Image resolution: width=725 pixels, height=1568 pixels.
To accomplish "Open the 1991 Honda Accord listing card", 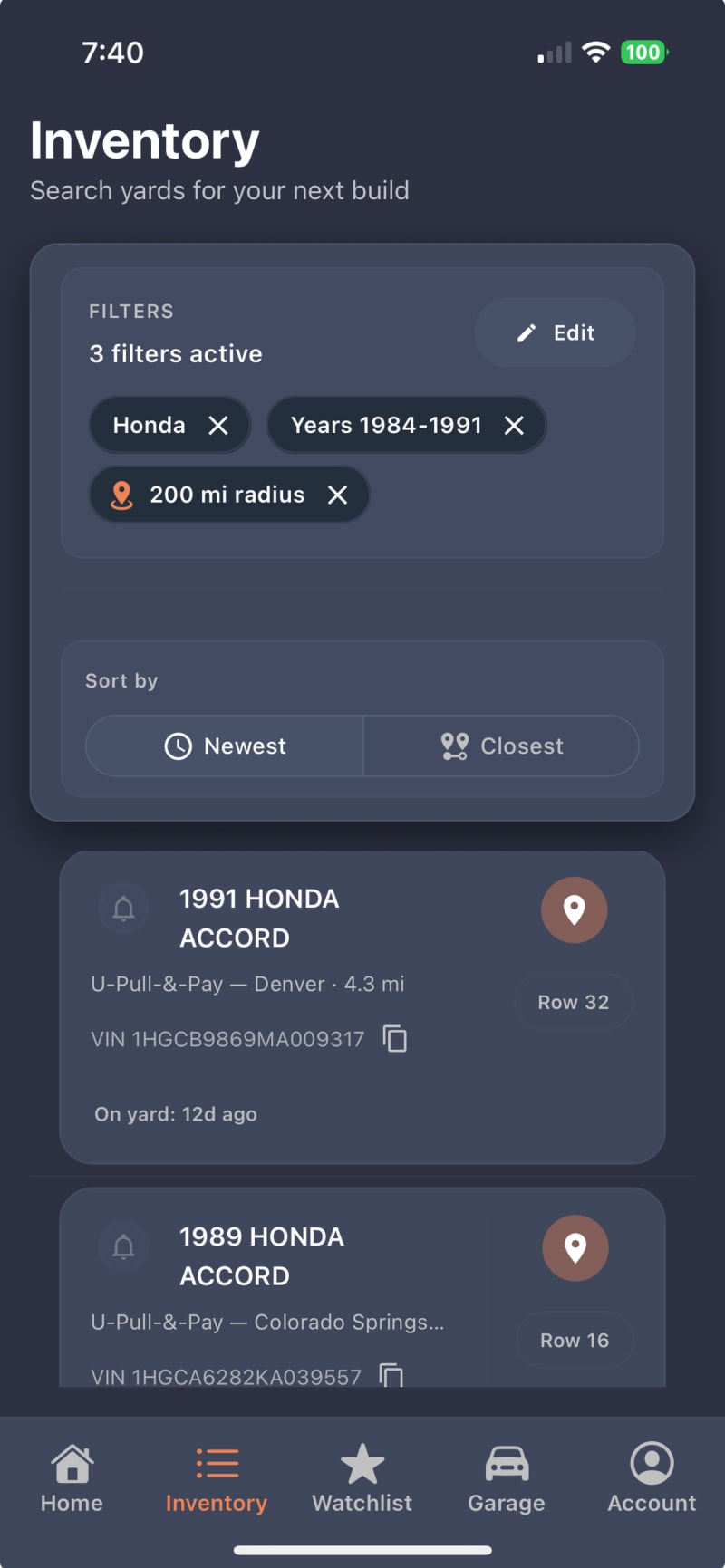I will 362,1007.
